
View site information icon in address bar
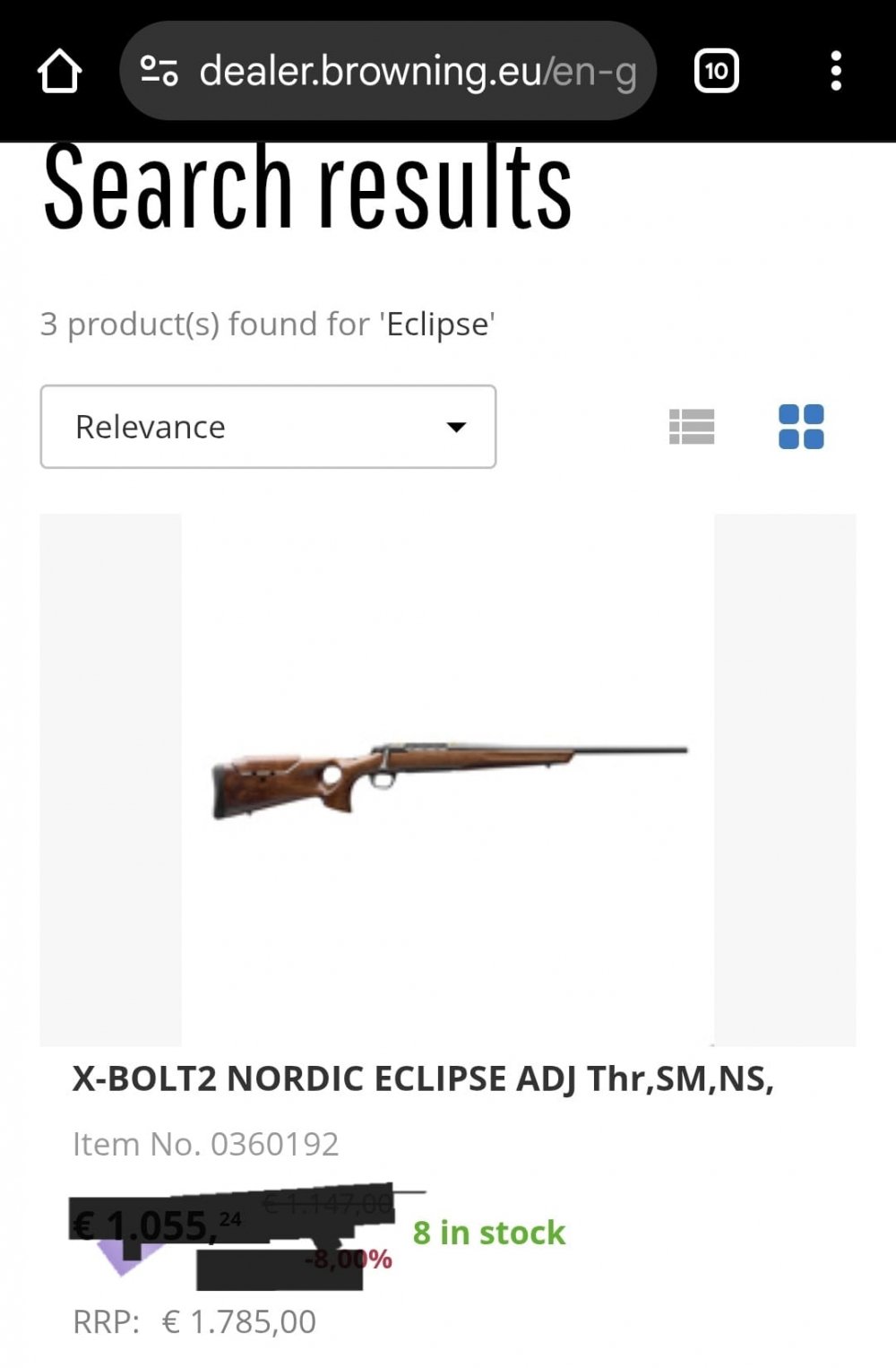[159, 71]
